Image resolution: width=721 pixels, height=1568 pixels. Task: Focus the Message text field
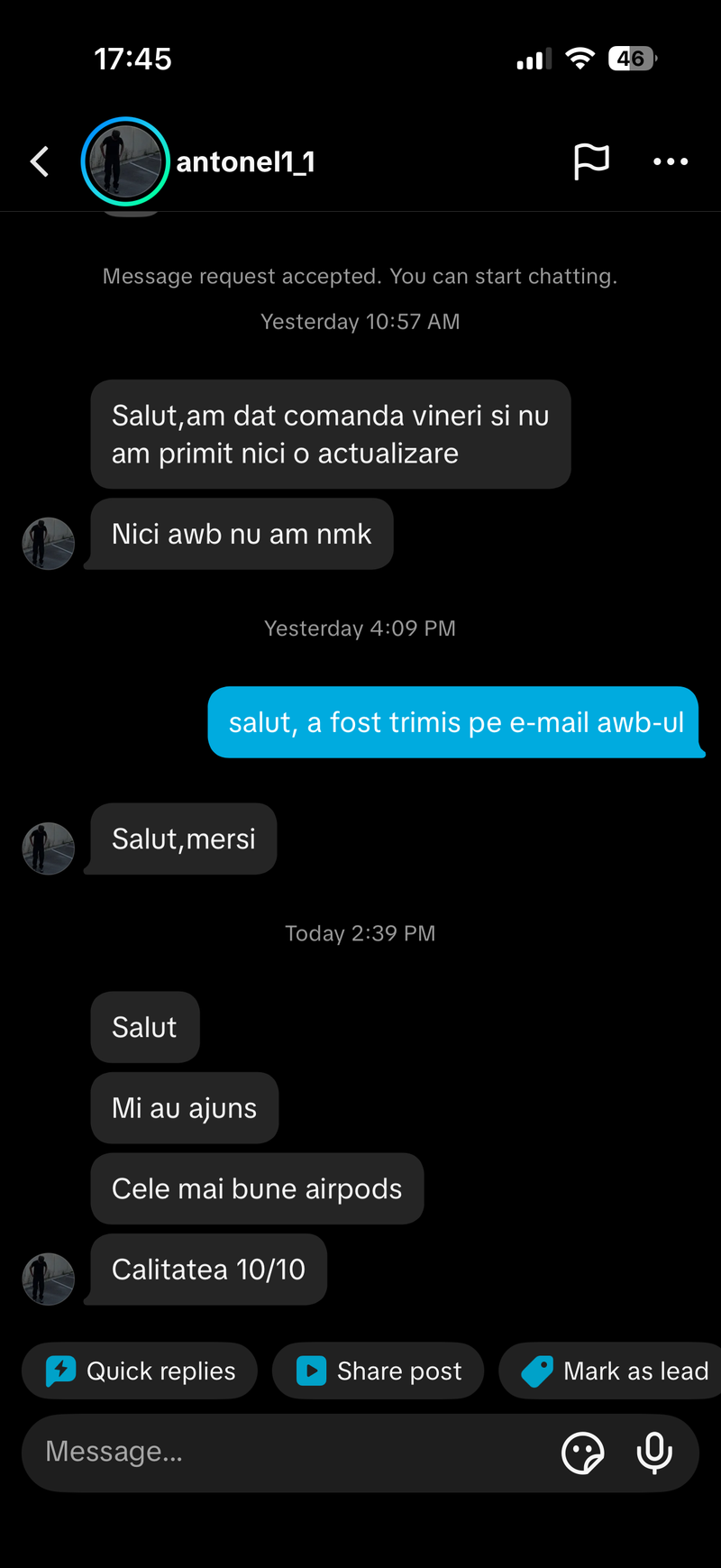click(288, 1452)
